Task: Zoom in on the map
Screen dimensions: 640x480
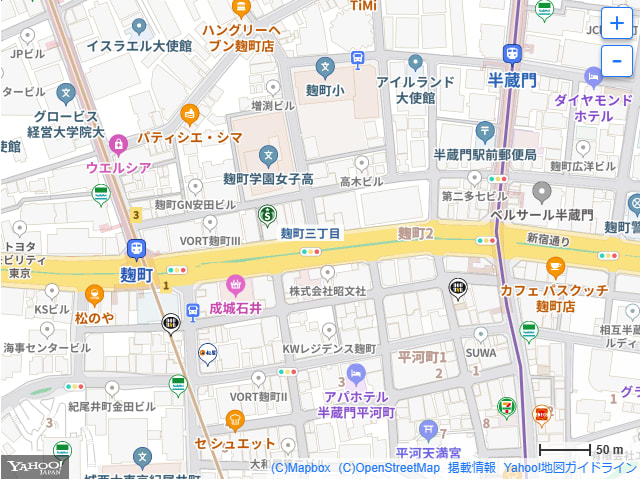Action: [x=617, y=23]
